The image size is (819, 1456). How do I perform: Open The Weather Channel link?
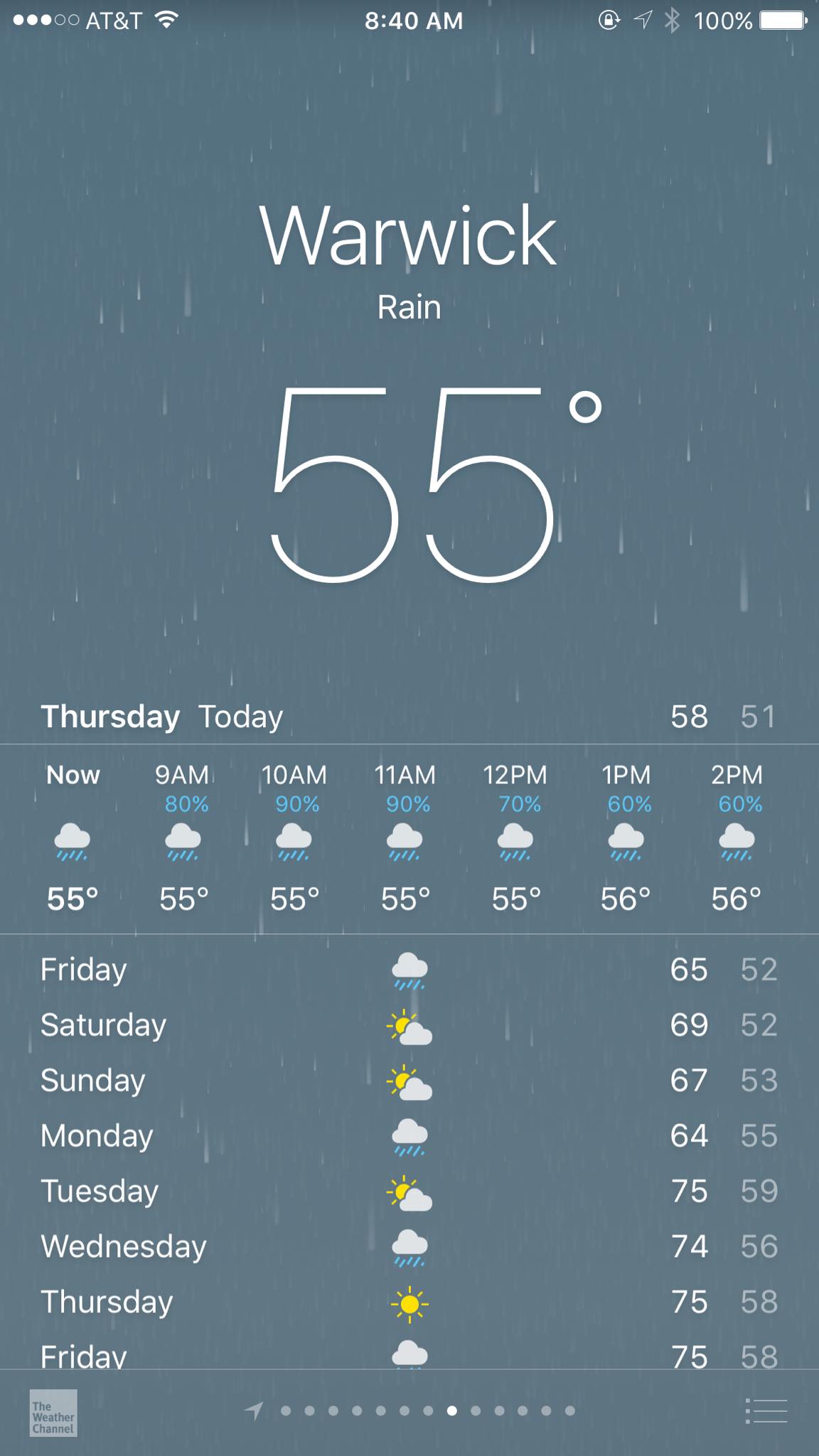(x=53, y=1413)
